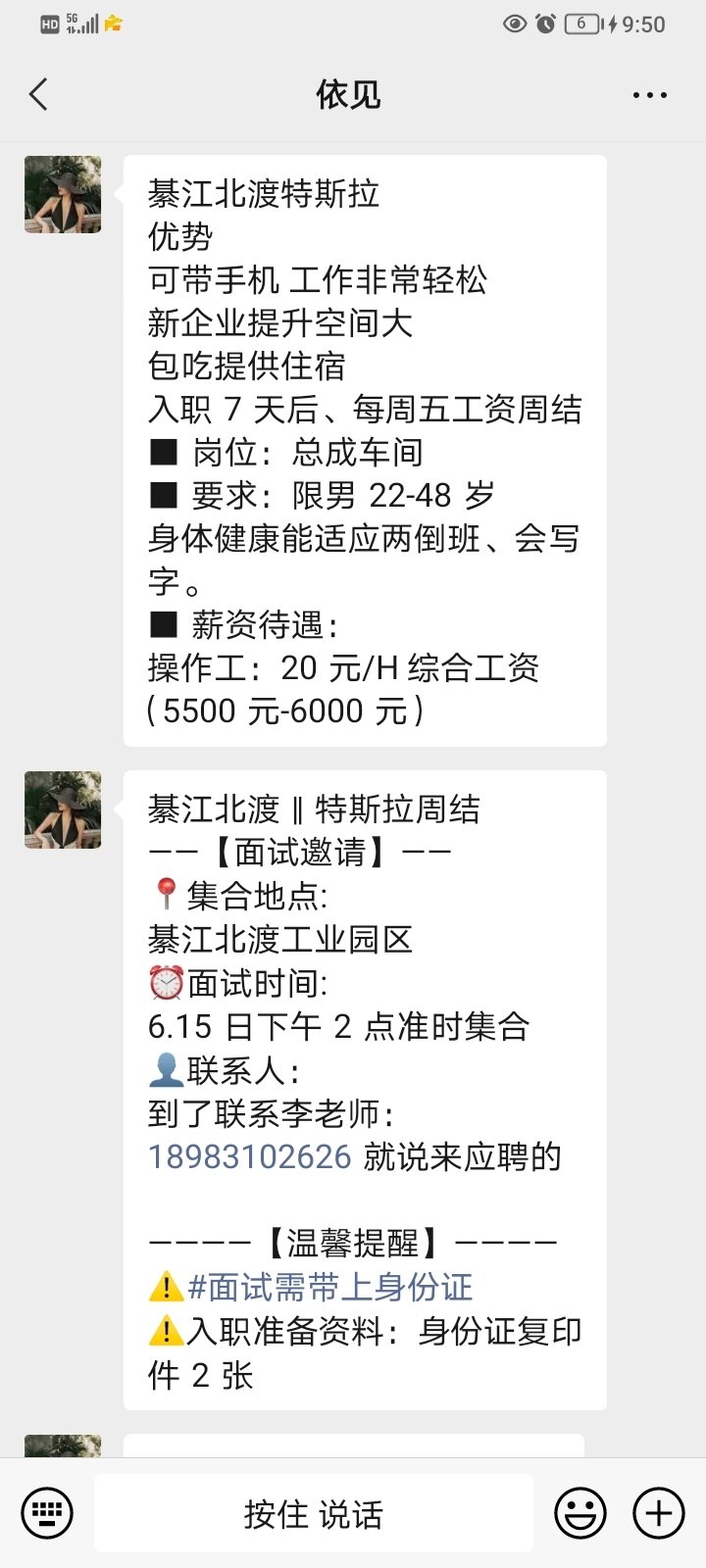Screen dimensions: 706x1568
Task: Open the plus attachments panel
Action: tap(658, 1513)
